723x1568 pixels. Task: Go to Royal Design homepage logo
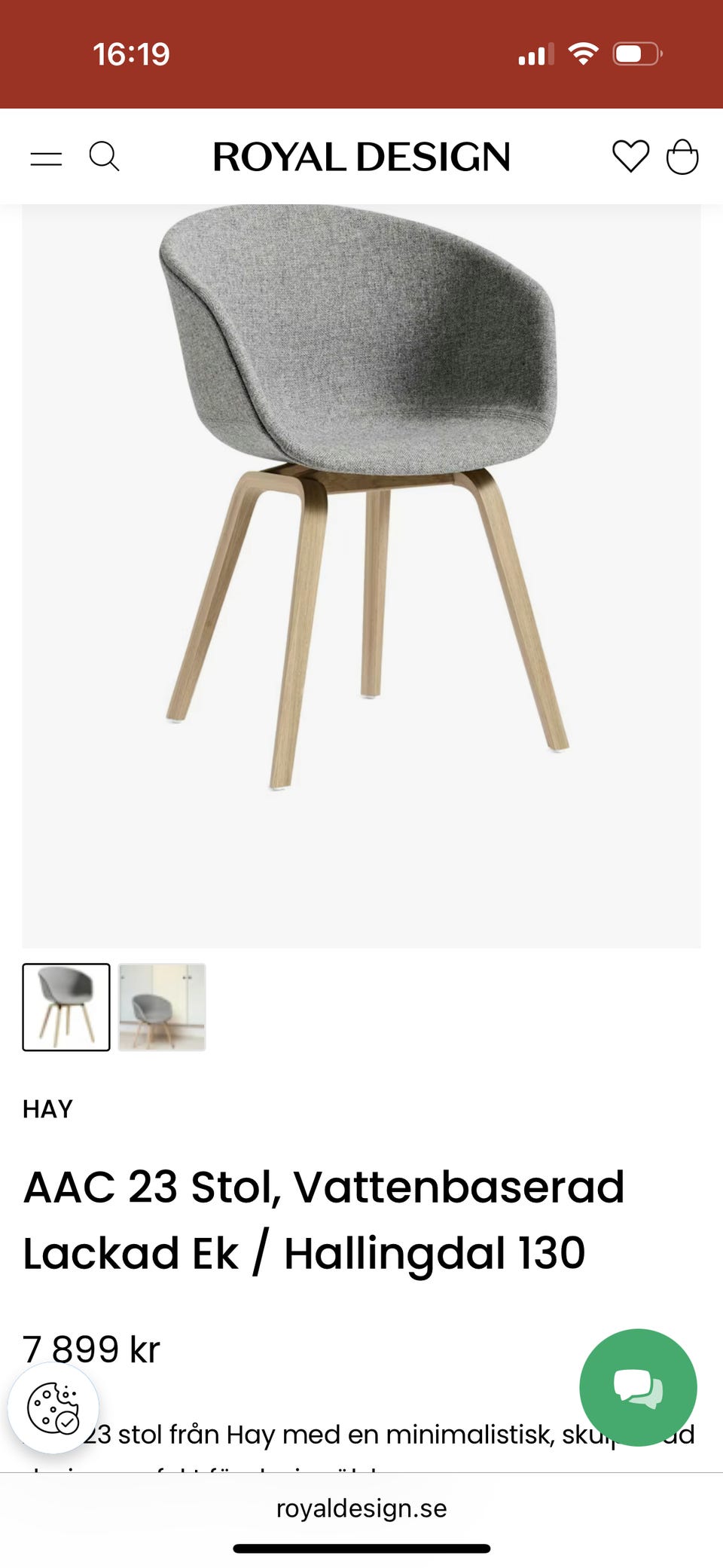pos(361,157)
